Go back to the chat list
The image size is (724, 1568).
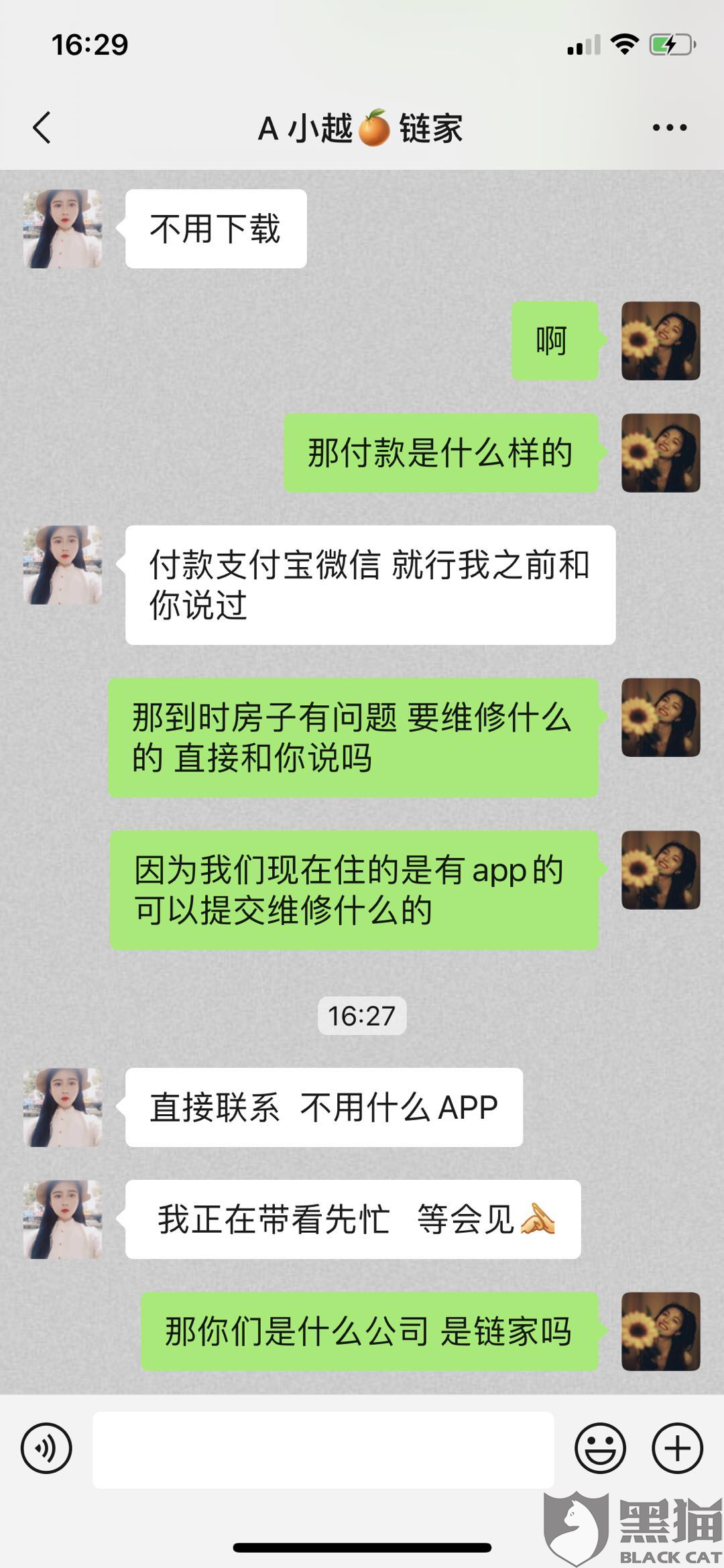click(42, 127)
